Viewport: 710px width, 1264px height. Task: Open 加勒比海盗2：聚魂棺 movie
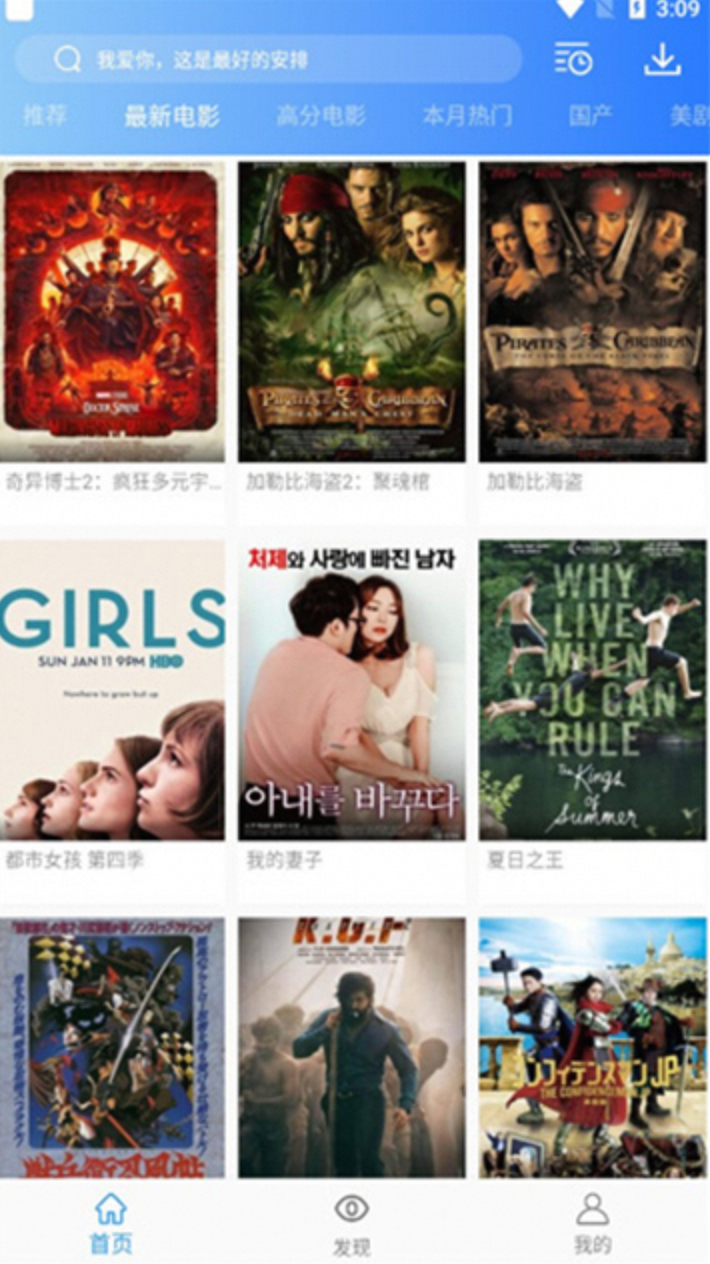pos(351,311)
